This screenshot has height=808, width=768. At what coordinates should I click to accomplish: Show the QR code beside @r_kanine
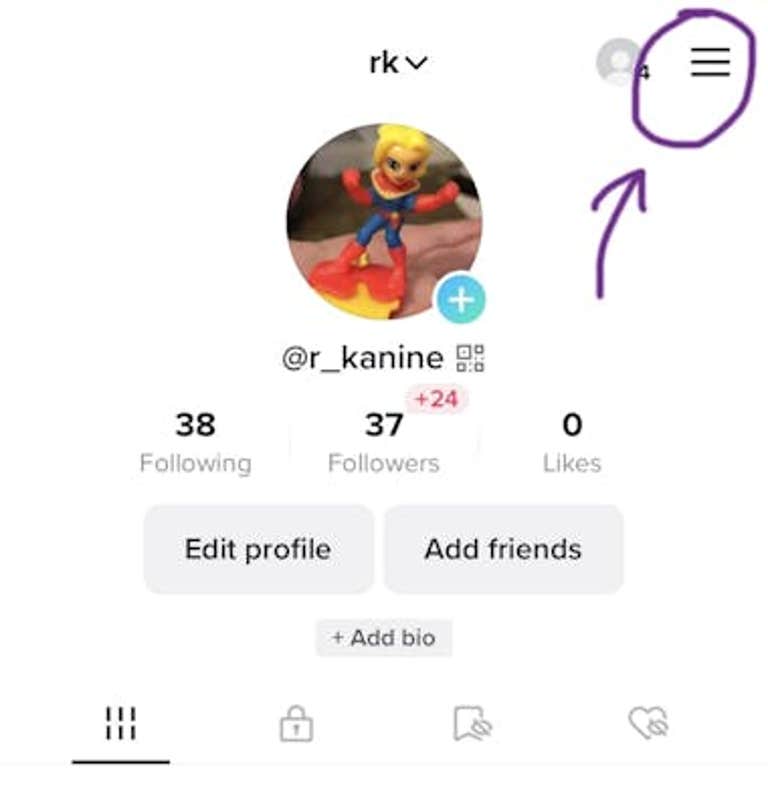click(470, 358)
